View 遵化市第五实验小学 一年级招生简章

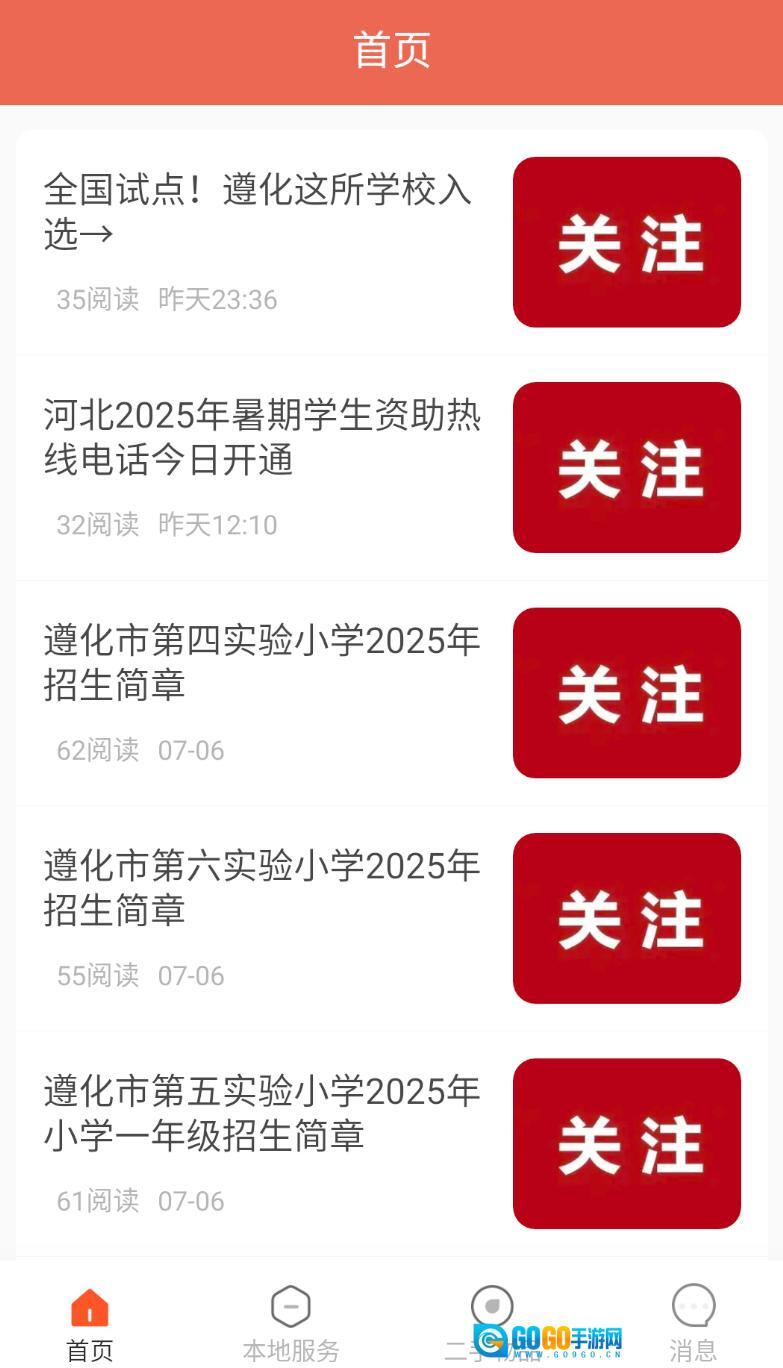tap(262, 1112)
